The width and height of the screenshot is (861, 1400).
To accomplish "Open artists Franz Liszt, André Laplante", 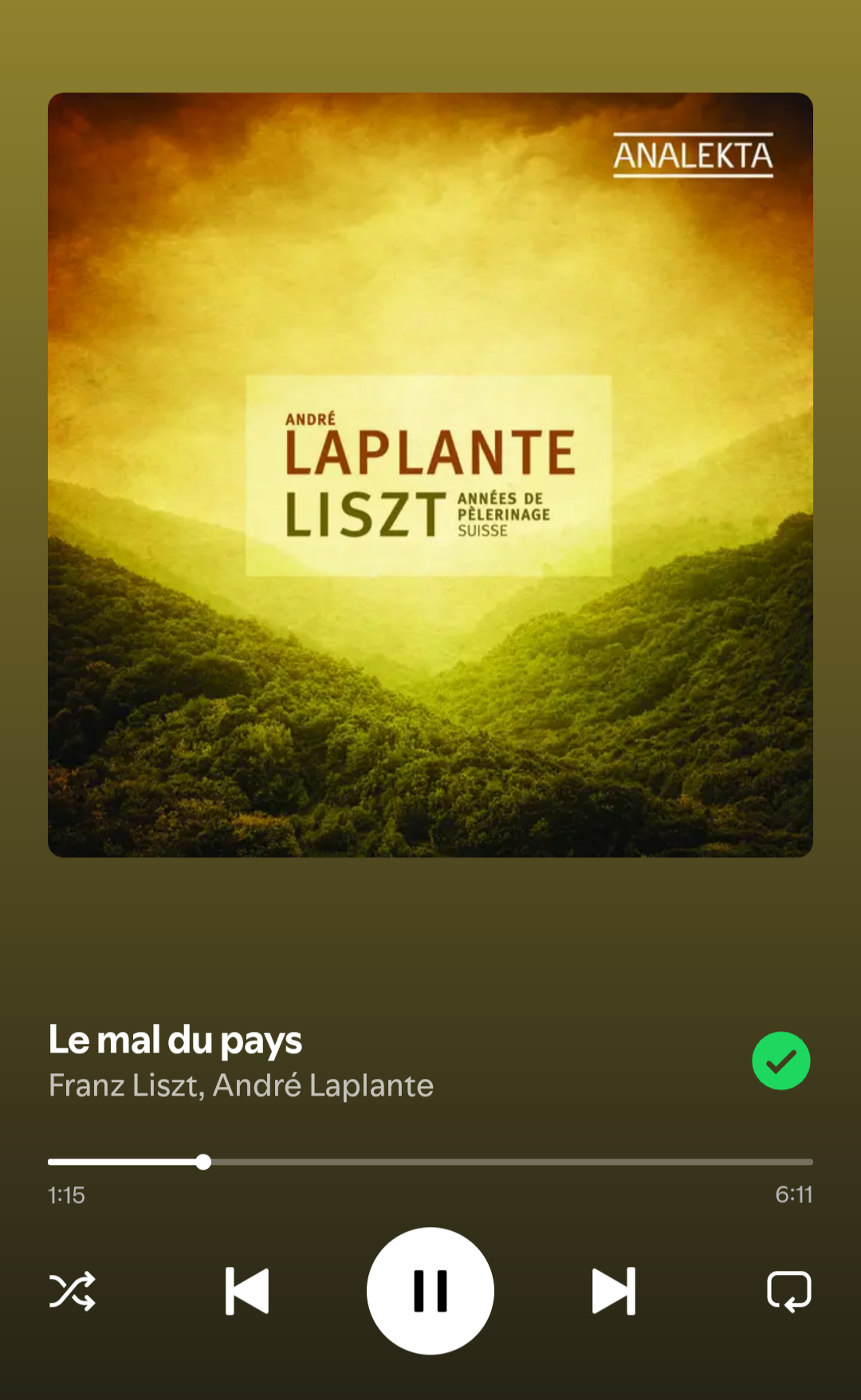I will pos(241,1085).
